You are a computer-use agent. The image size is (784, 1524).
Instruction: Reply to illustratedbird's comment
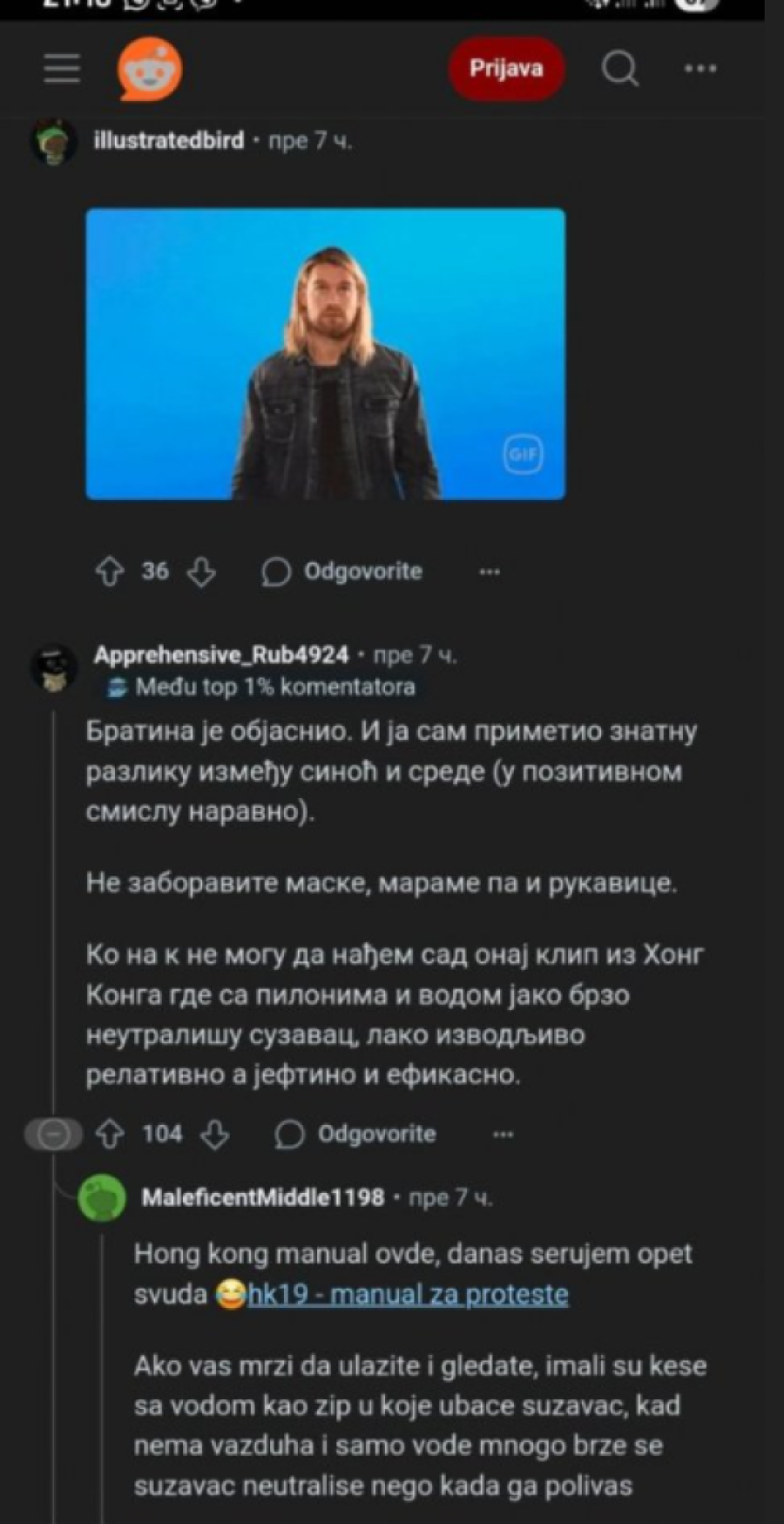(342, 572)
